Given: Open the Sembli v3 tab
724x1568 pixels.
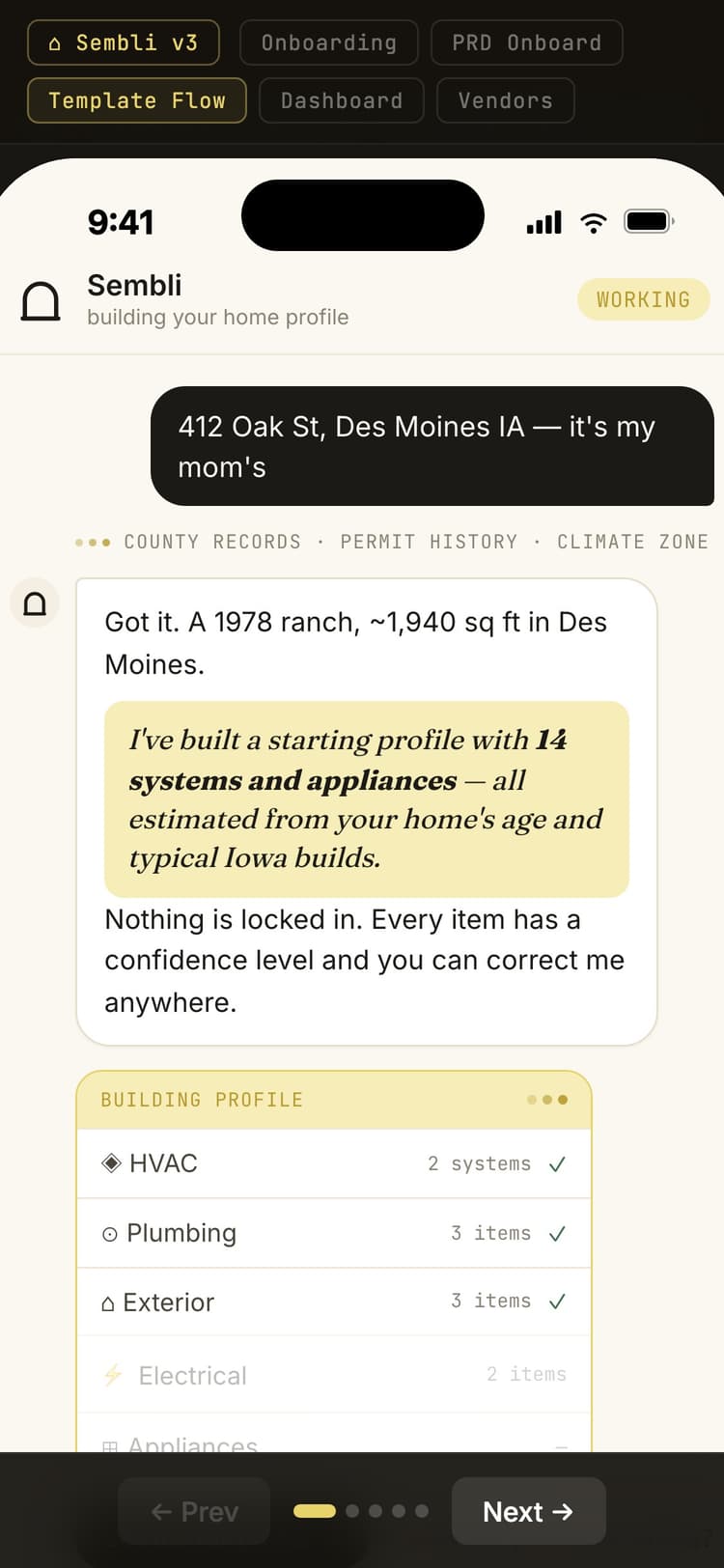Looking at the screenshot, I should click(x=124, y=42).
